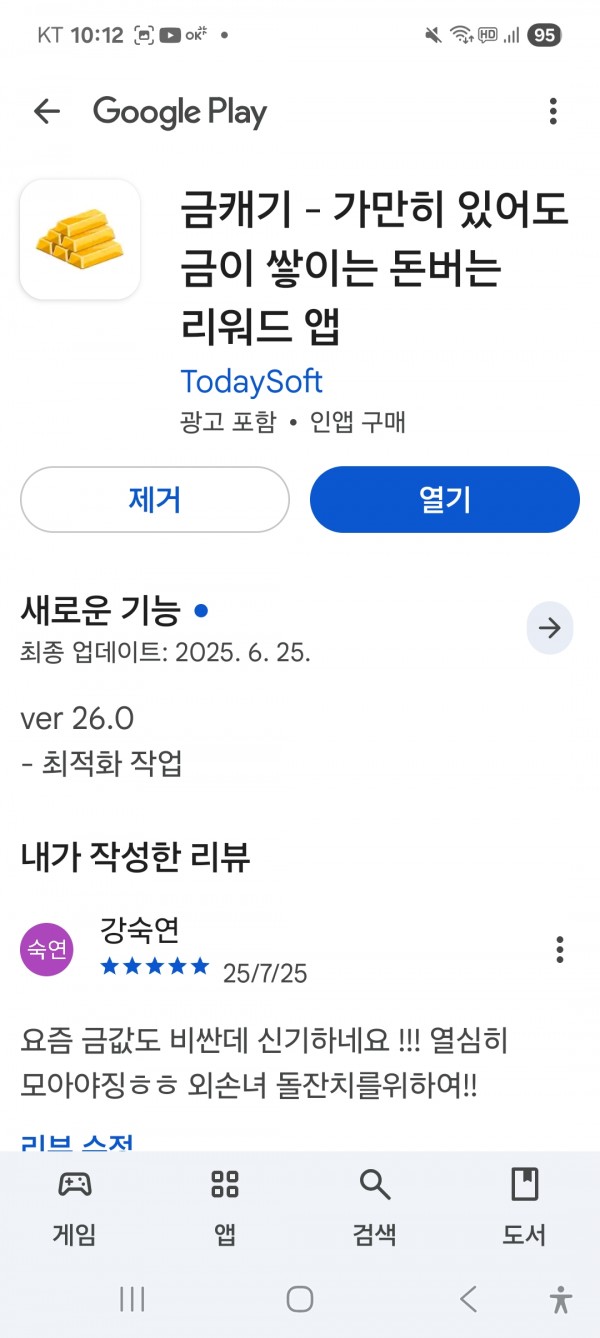The width and height of the screenshot is (600, 1338).
Task: Switch to the 게임 tab
Action: pos(75,1207)
